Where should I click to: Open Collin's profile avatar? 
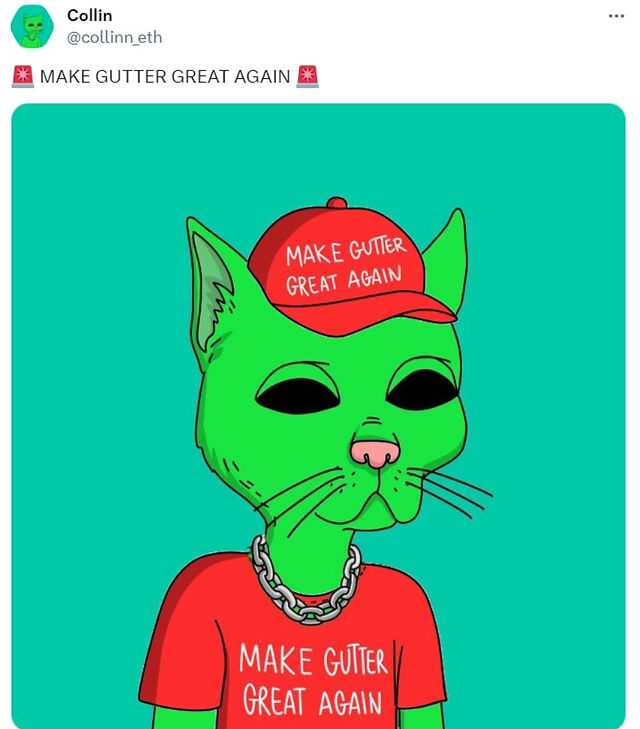tap(32, 27)
